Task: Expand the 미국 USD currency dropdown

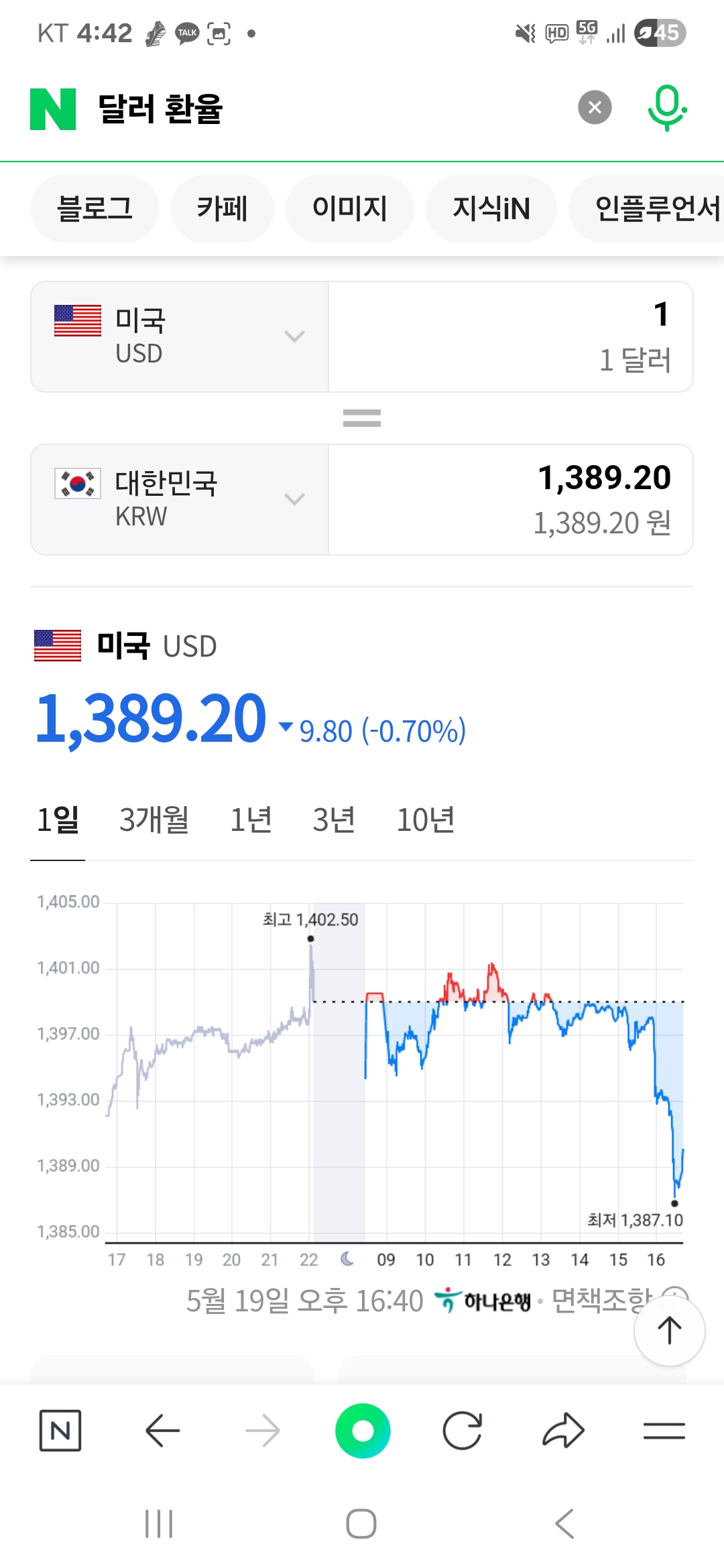Action: point(180,336)
